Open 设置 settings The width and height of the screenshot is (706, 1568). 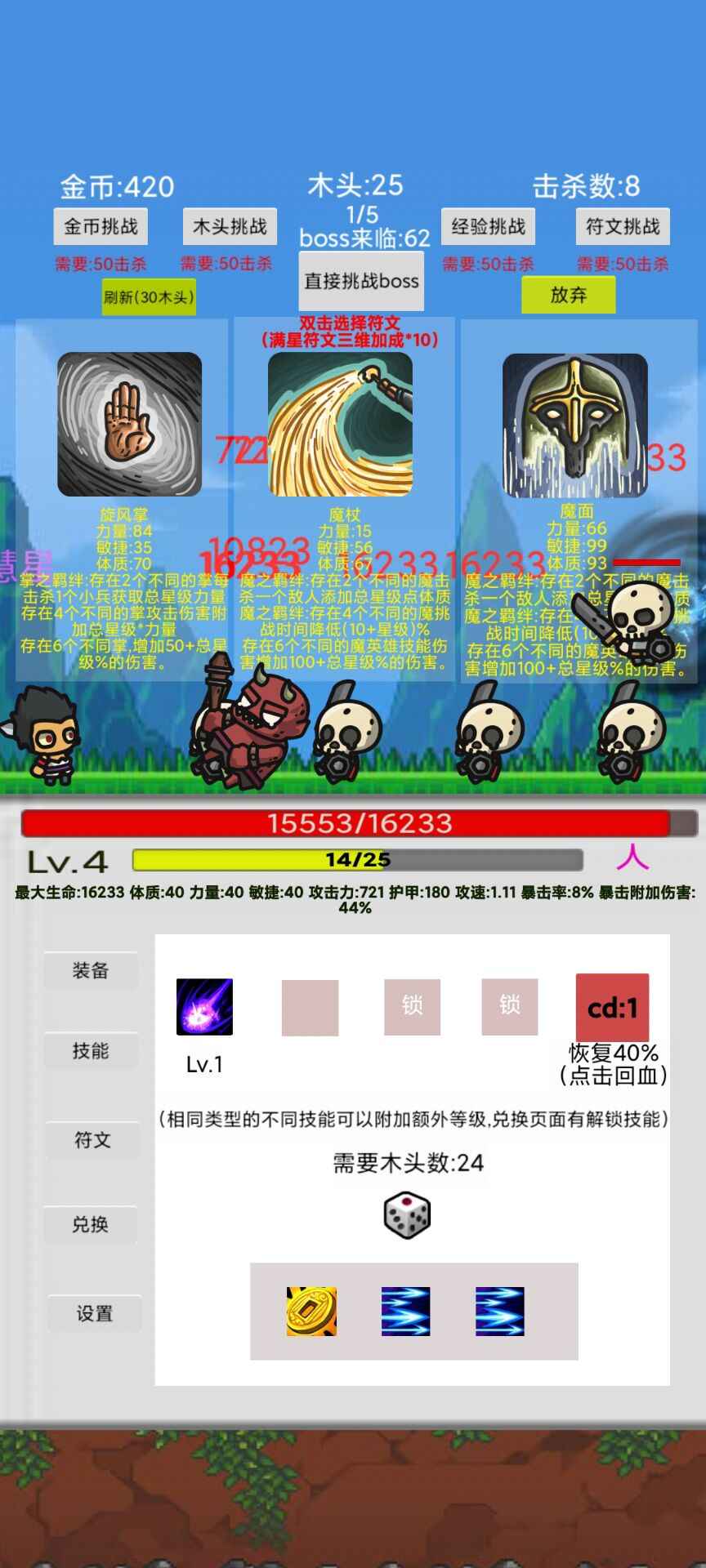94,1313
